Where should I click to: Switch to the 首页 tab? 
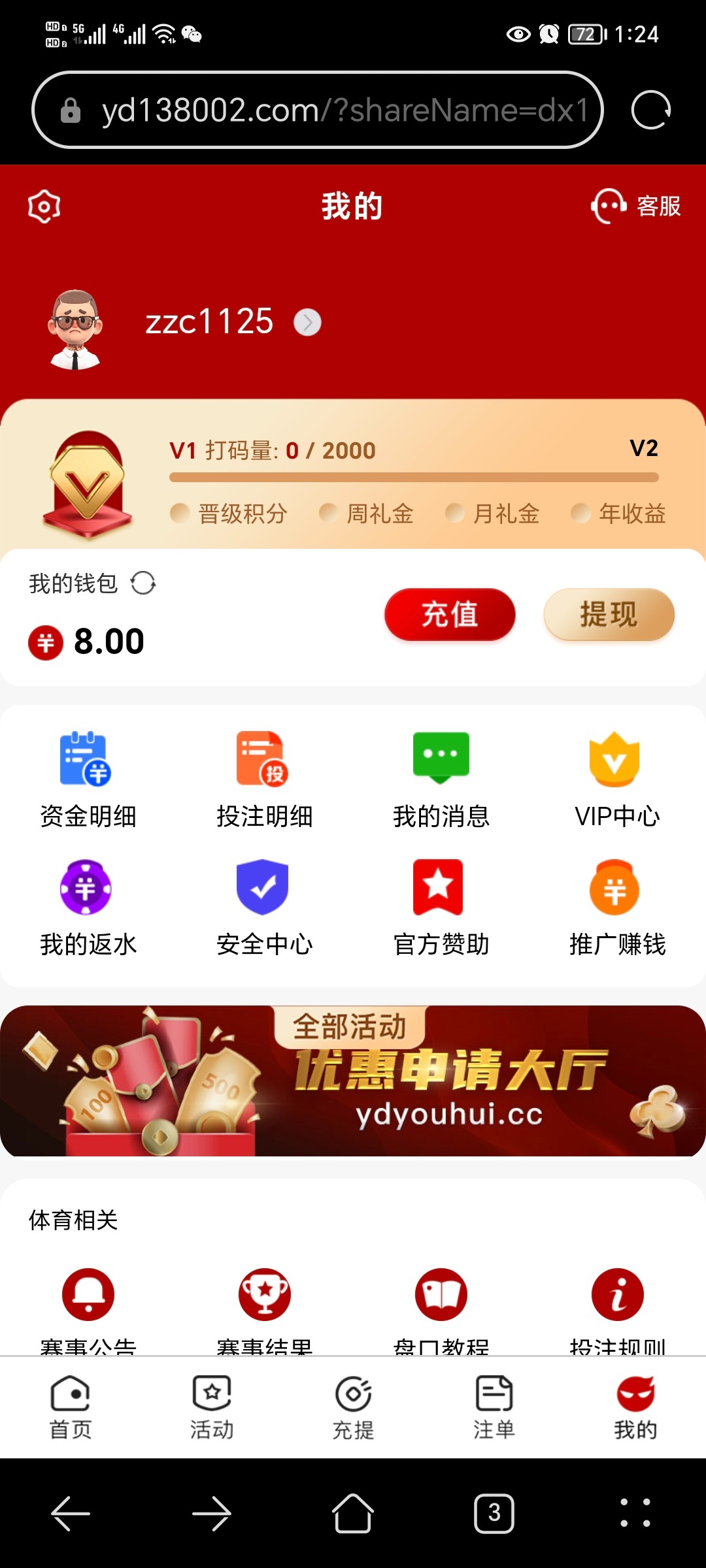tap(71, 1407)
